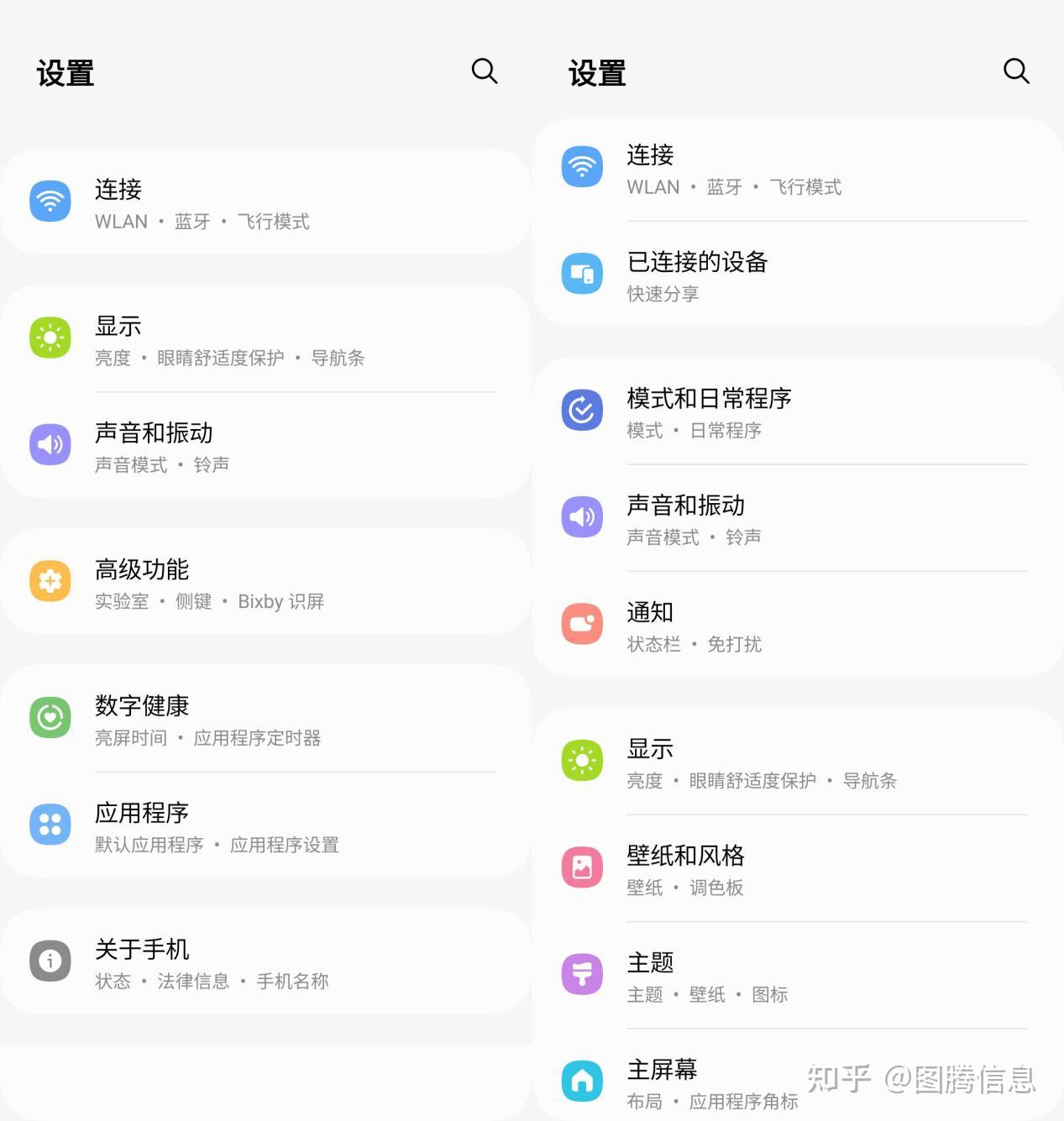Tap the 调色板 color palette option
The width and height of the screenshot is (1064, 1121).
716,888
